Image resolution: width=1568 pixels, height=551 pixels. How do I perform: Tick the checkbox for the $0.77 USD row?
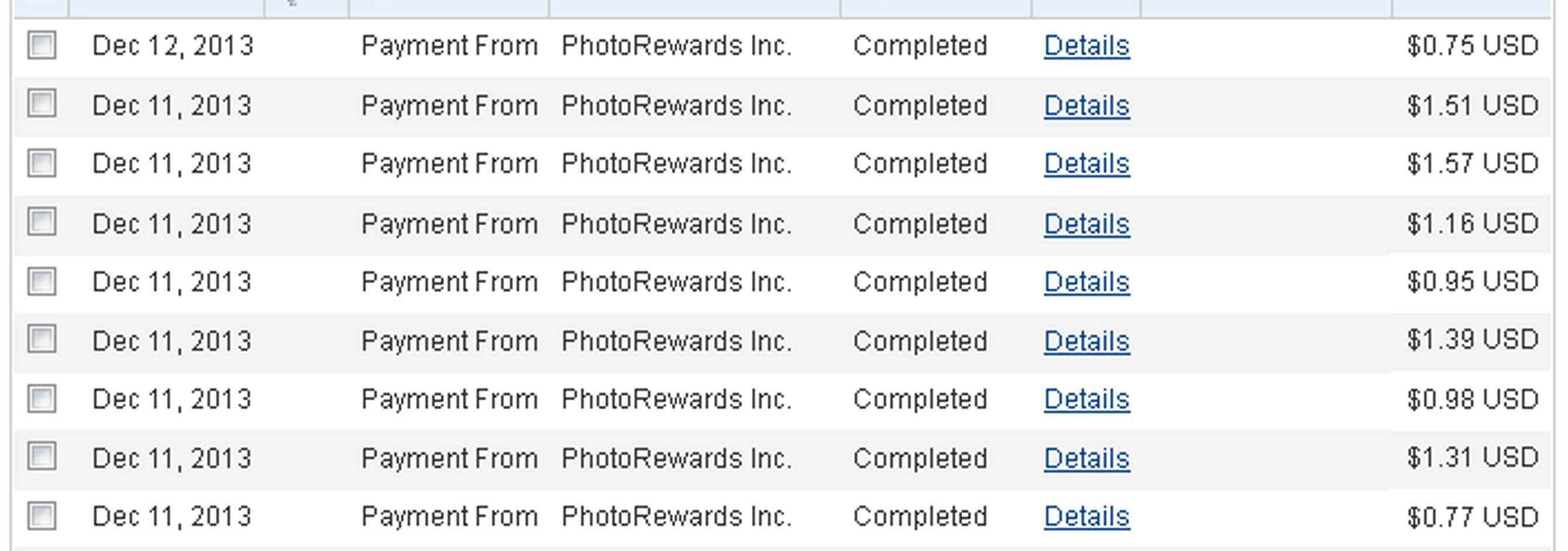[42, 516]
